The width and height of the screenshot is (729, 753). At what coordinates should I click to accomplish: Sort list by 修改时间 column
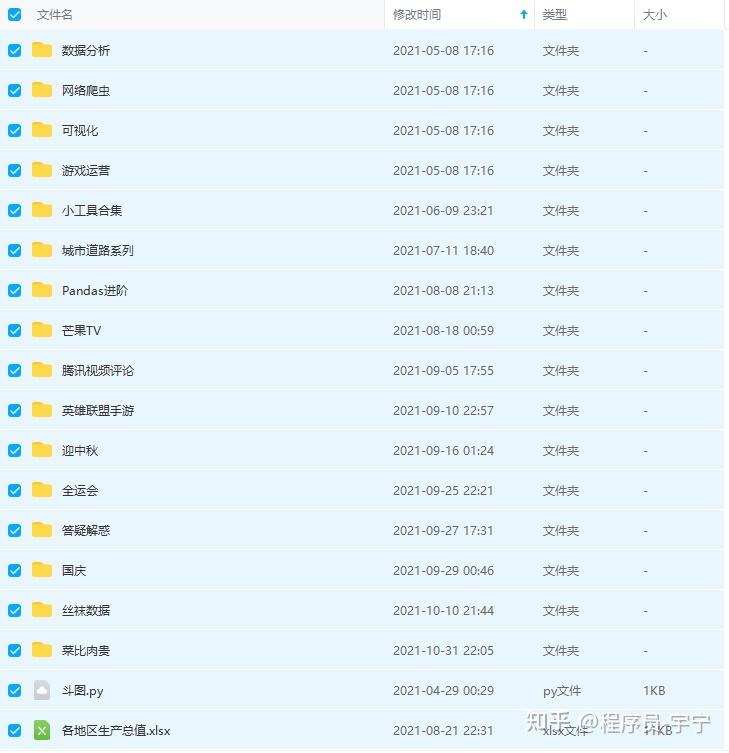click(x=417, y=15)
